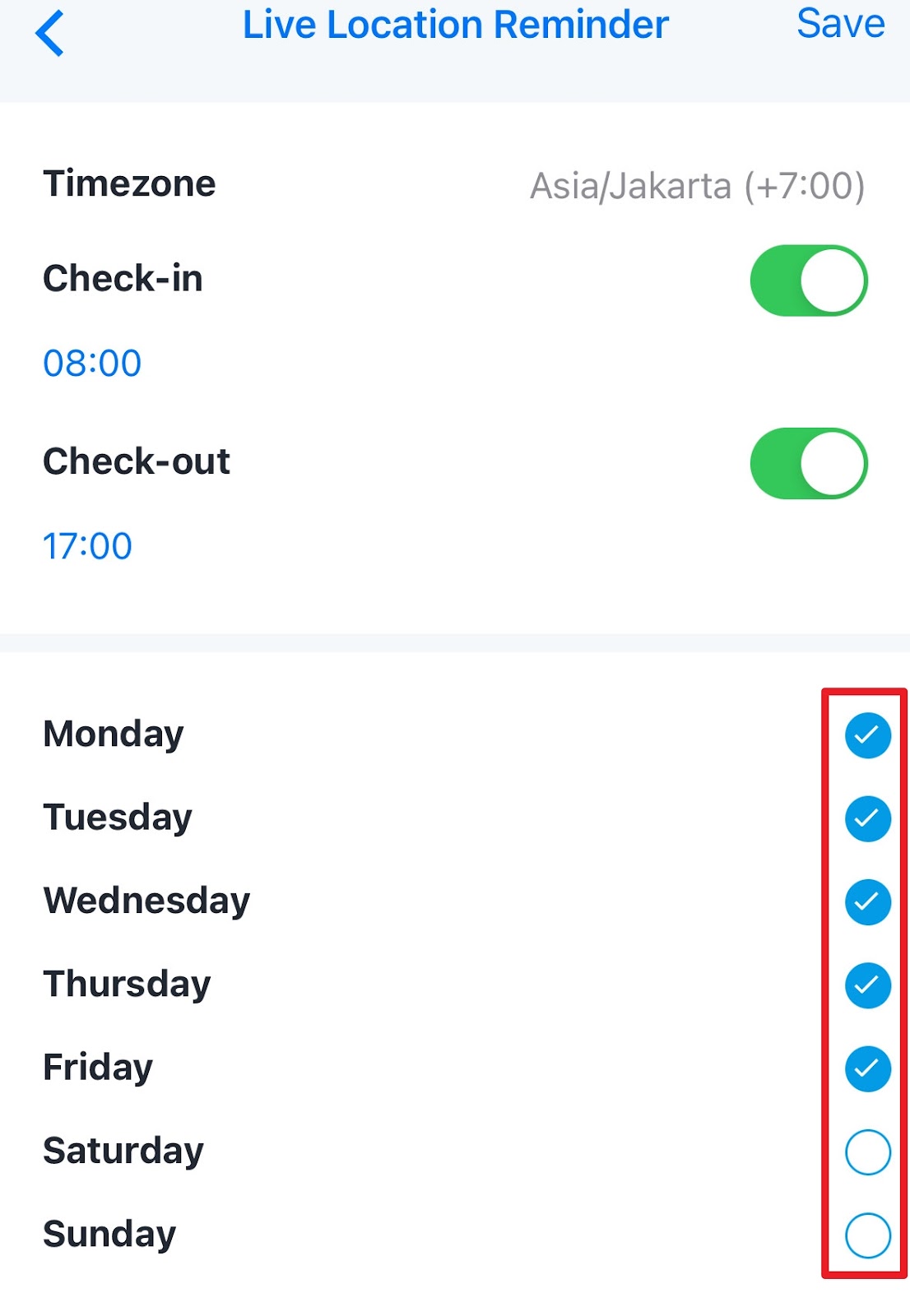Change the 08:00 check-in time
910x1316 pixels.
pos(92,364)
